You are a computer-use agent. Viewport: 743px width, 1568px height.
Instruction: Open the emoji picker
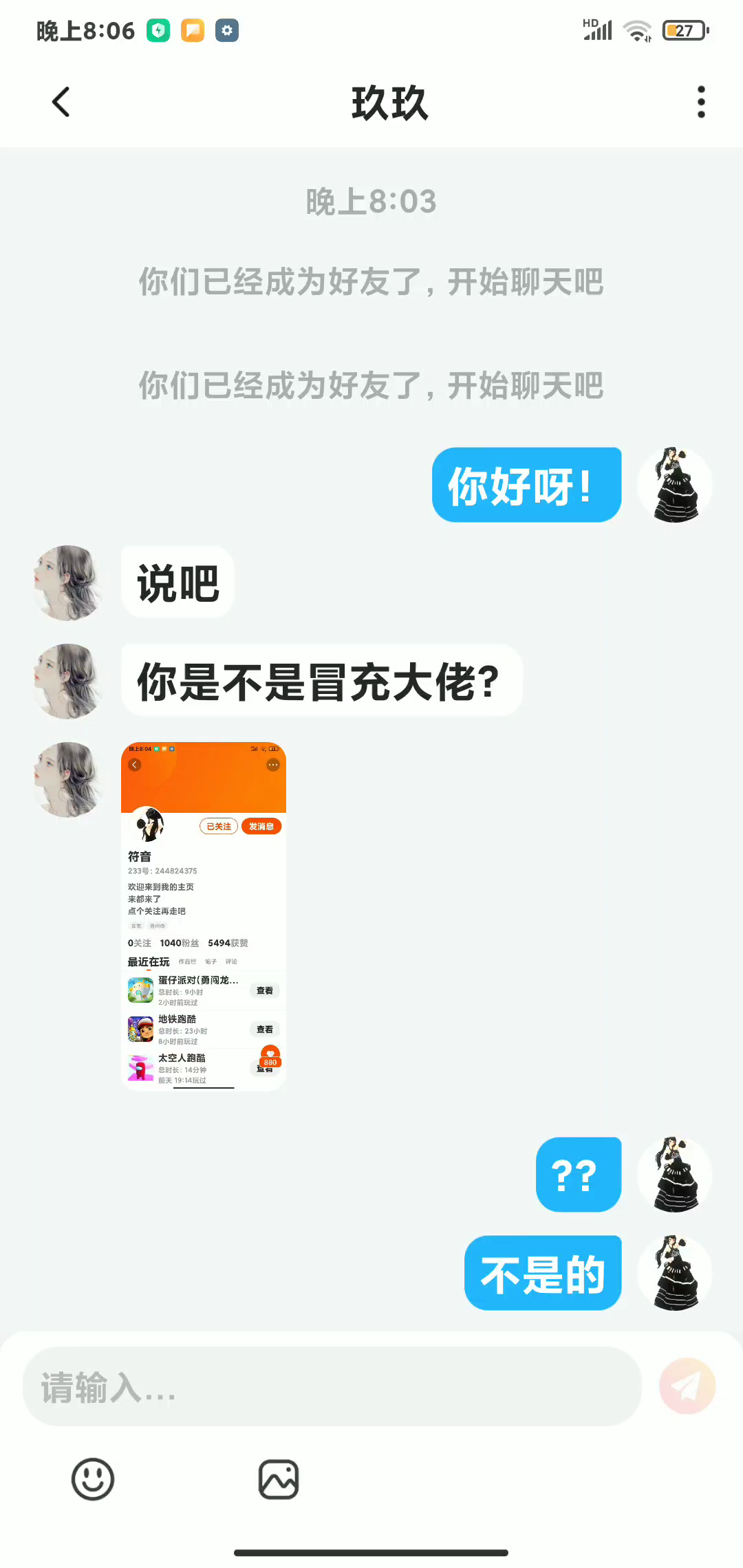[93, 1479]
